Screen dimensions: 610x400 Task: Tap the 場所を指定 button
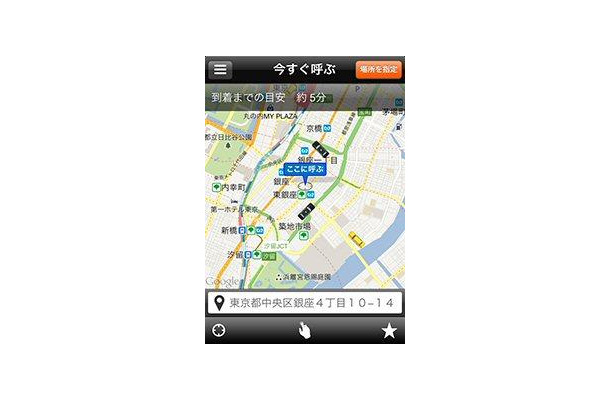point(378,70)
